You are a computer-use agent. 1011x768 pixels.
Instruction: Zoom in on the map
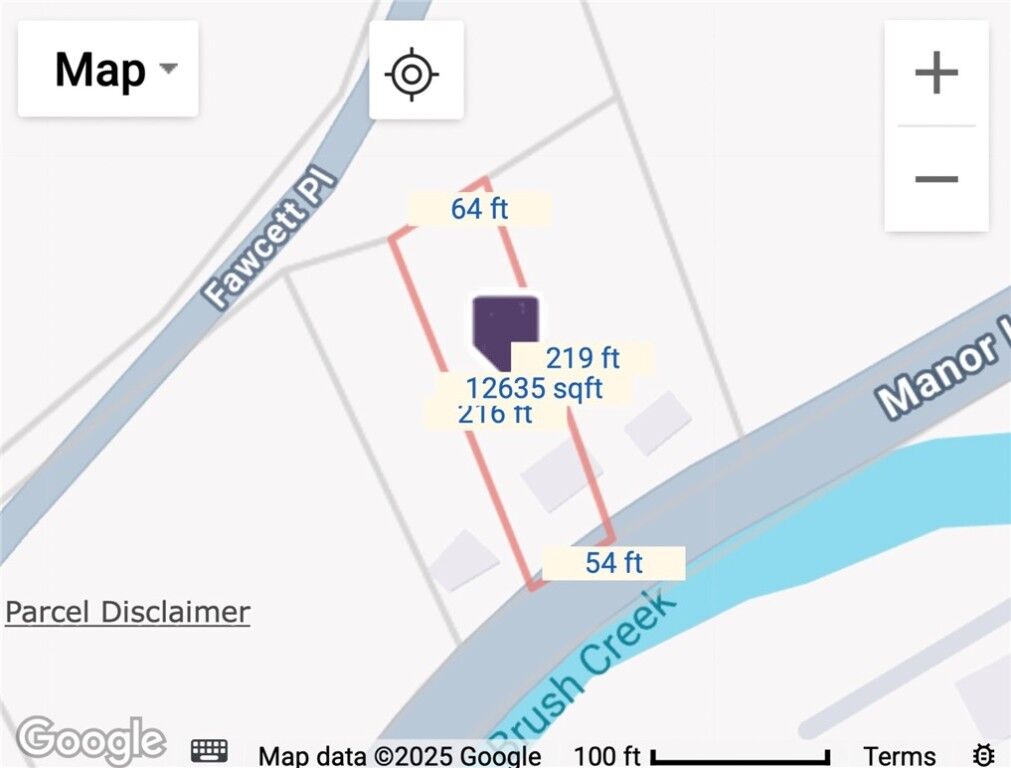pyautogui.click(x=936, y=74)
